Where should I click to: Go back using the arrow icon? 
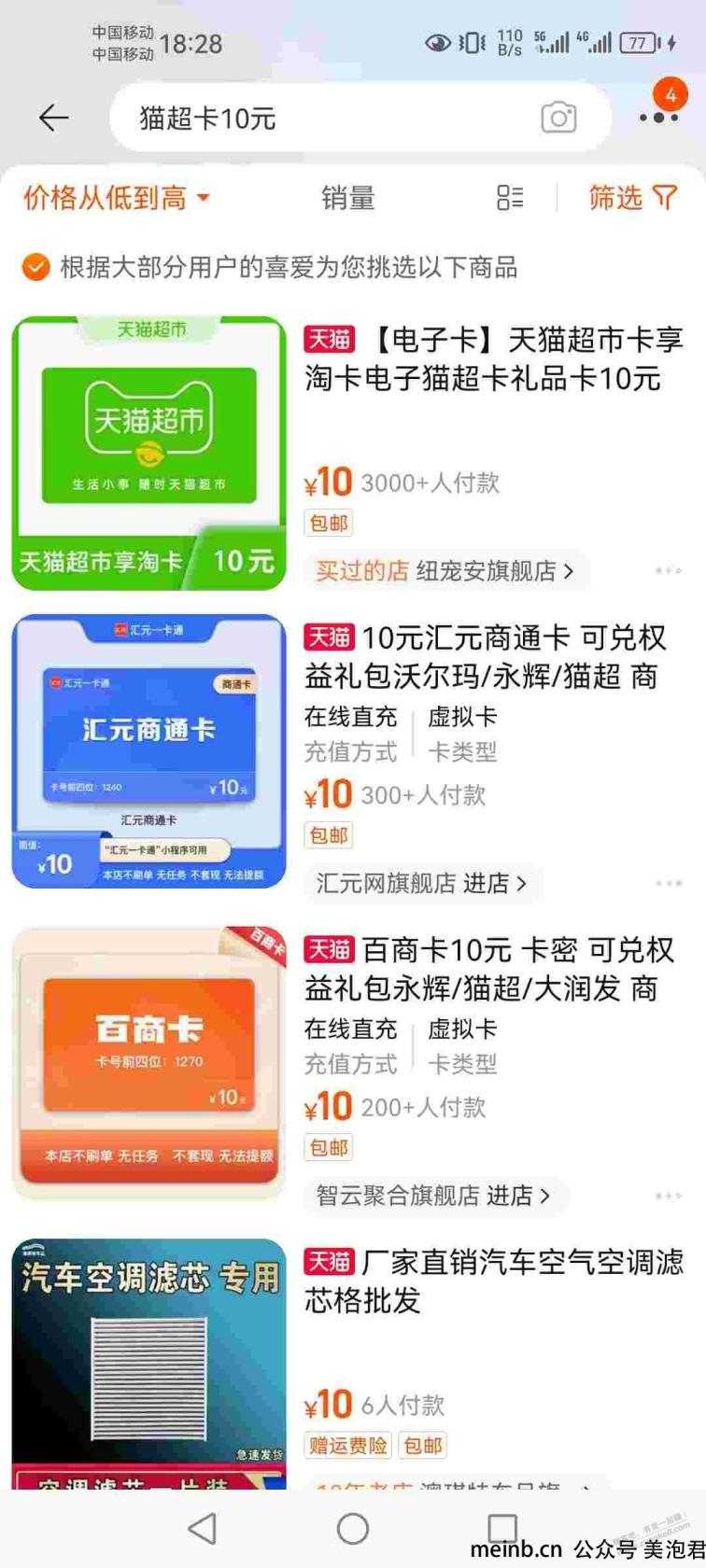(x=54, y=118)
